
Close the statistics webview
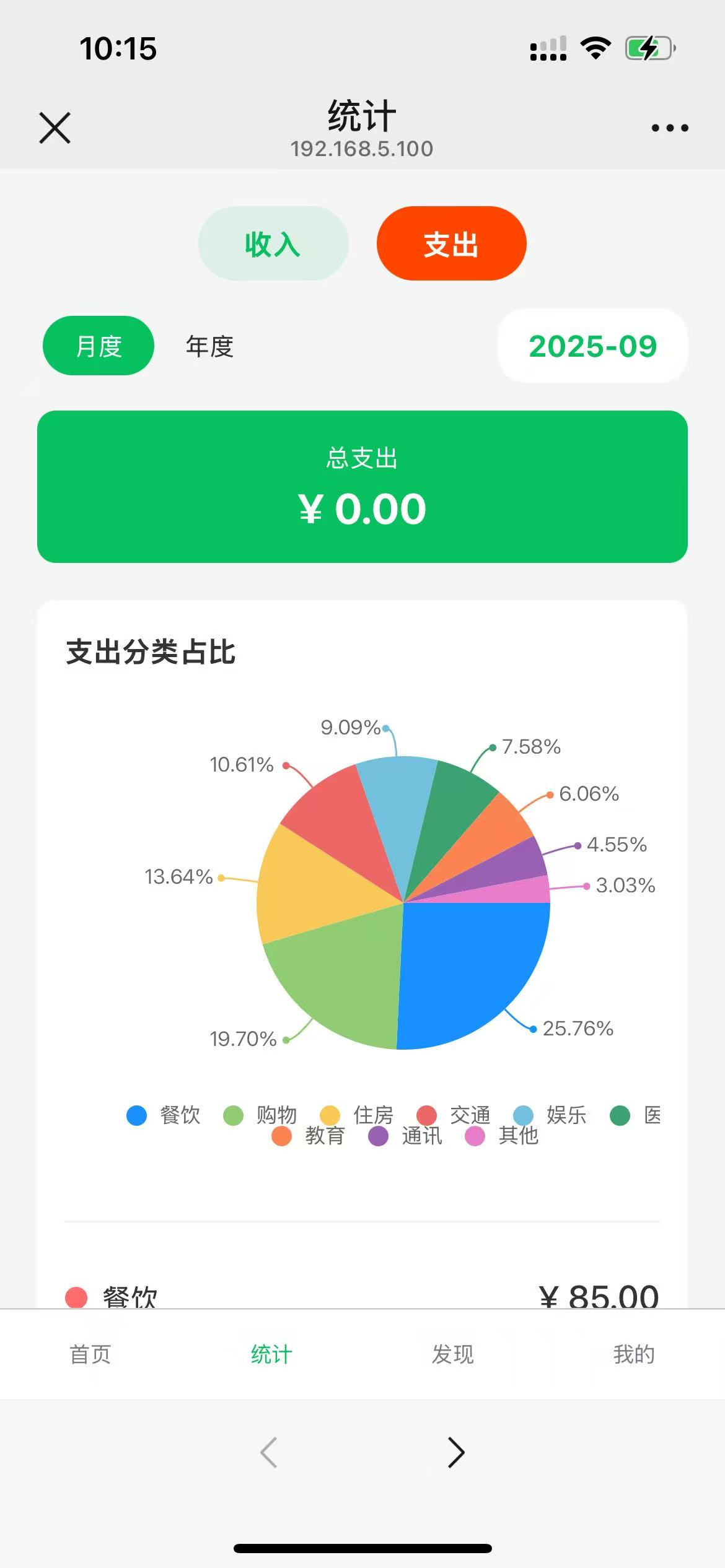pos(55,128)
